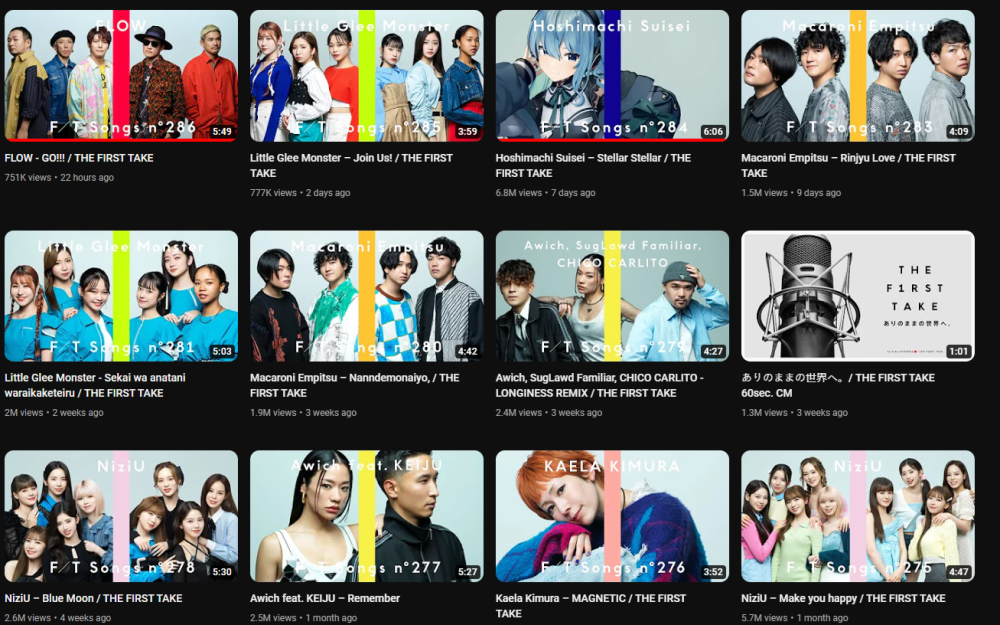Open Kaela Kimura – MAGNETIC video

(612, 516)
